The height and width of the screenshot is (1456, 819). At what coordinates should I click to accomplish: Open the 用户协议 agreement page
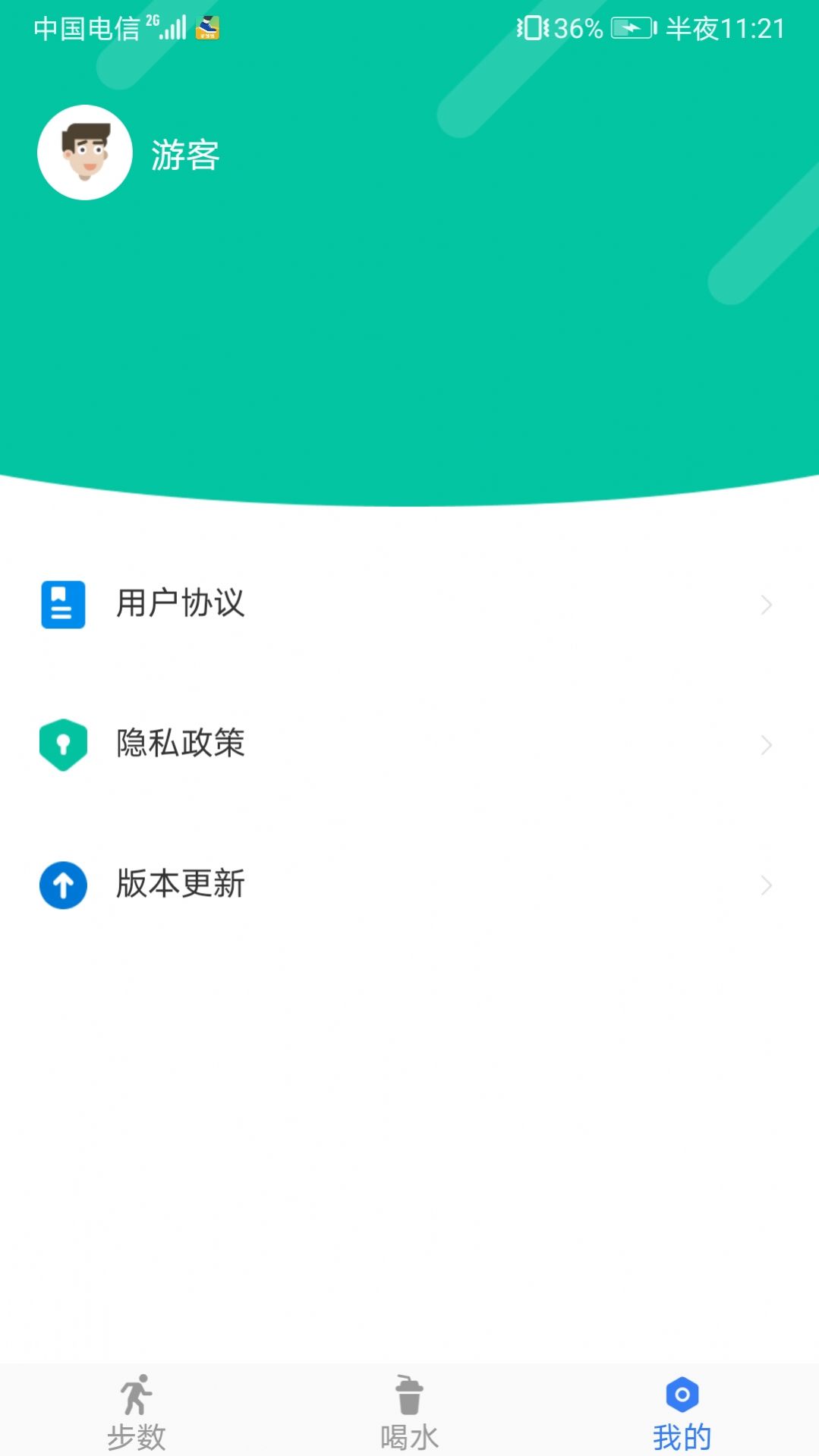[180, 604]
